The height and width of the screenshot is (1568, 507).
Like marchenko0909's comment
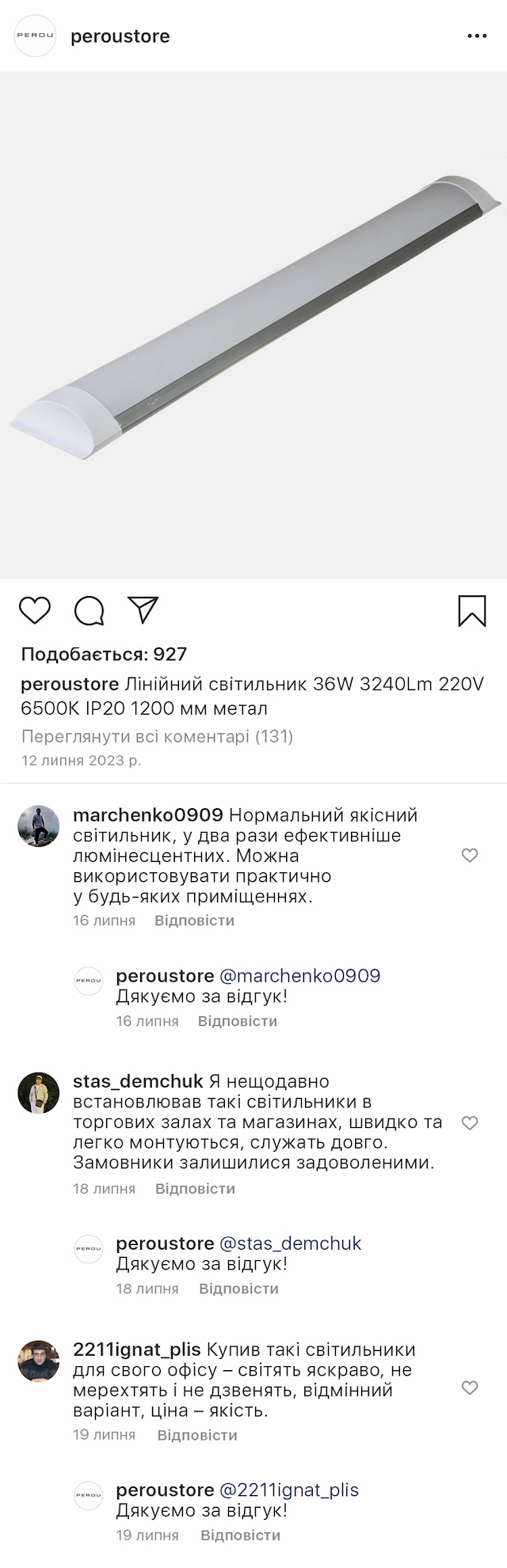click(470, 856)
